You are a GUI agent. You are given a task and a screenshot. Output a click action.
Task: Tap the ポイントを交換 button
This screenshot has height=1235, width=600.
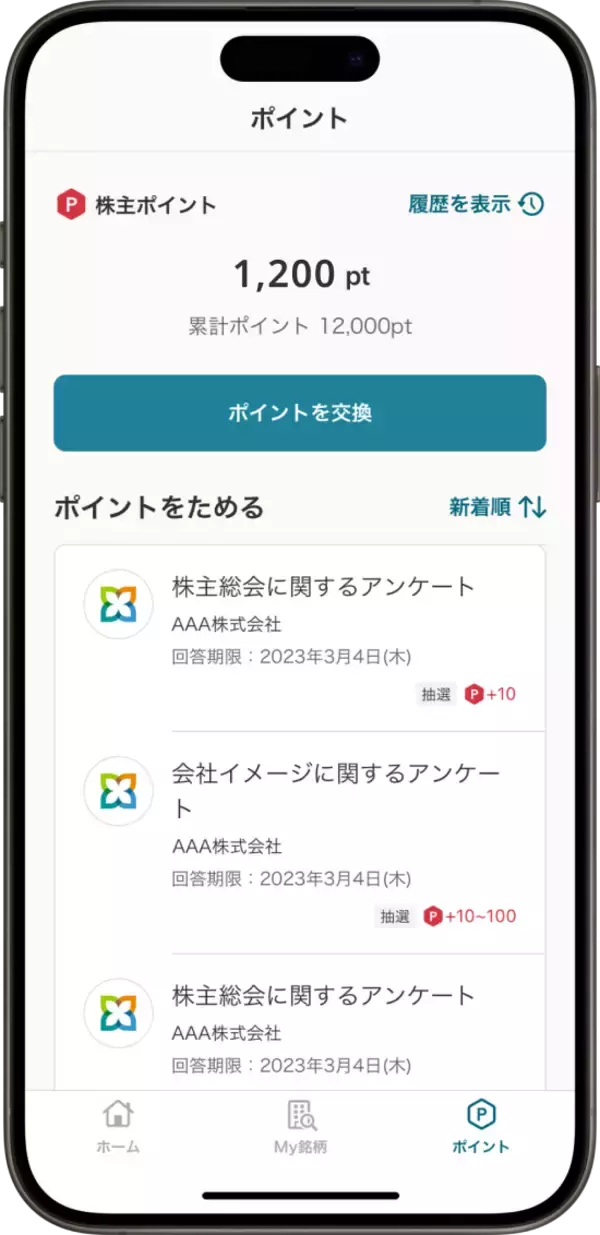click(x=300, y=413)
